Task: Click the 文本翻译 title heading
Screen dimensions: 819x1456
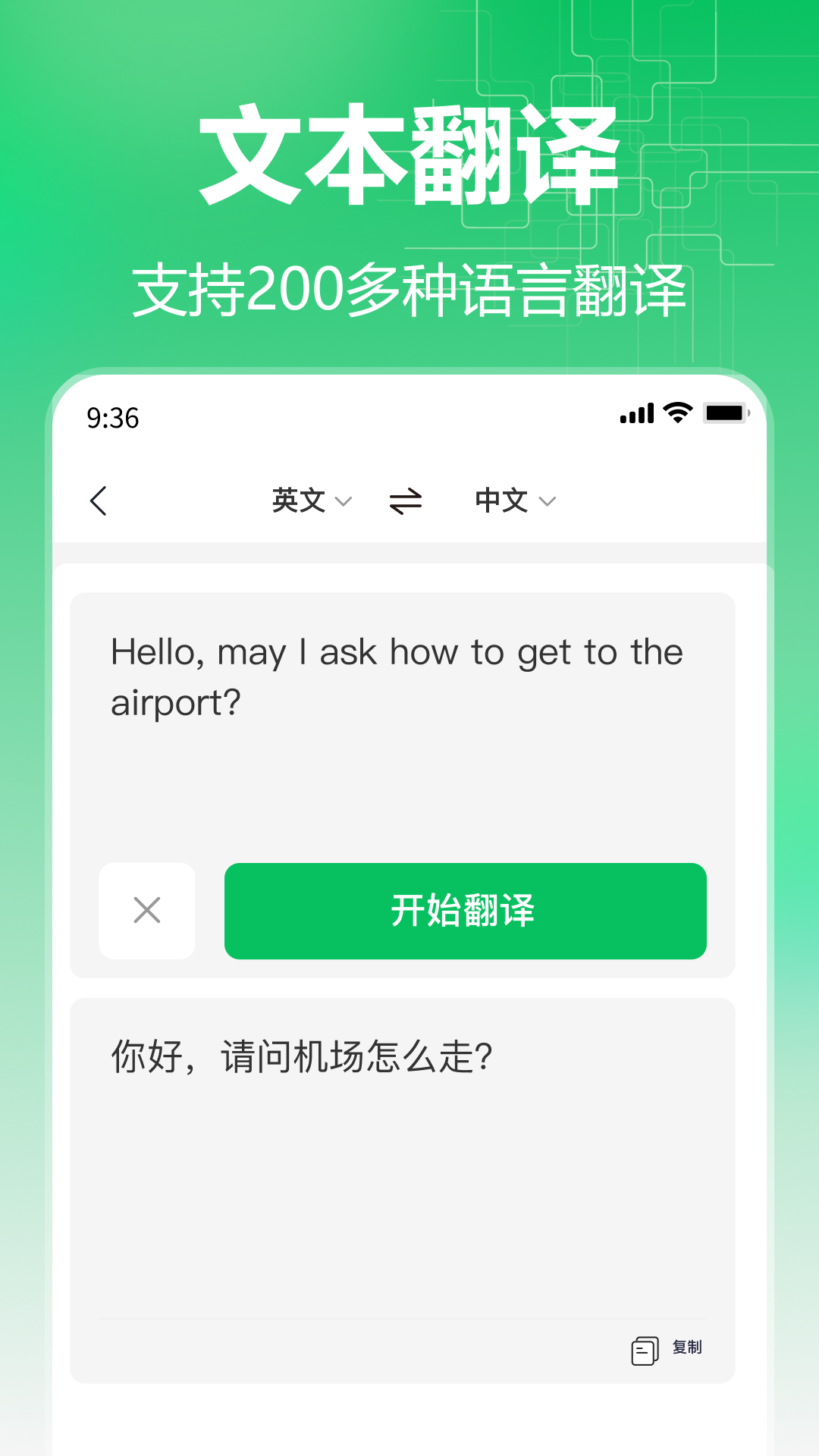Action: [409, 152]
